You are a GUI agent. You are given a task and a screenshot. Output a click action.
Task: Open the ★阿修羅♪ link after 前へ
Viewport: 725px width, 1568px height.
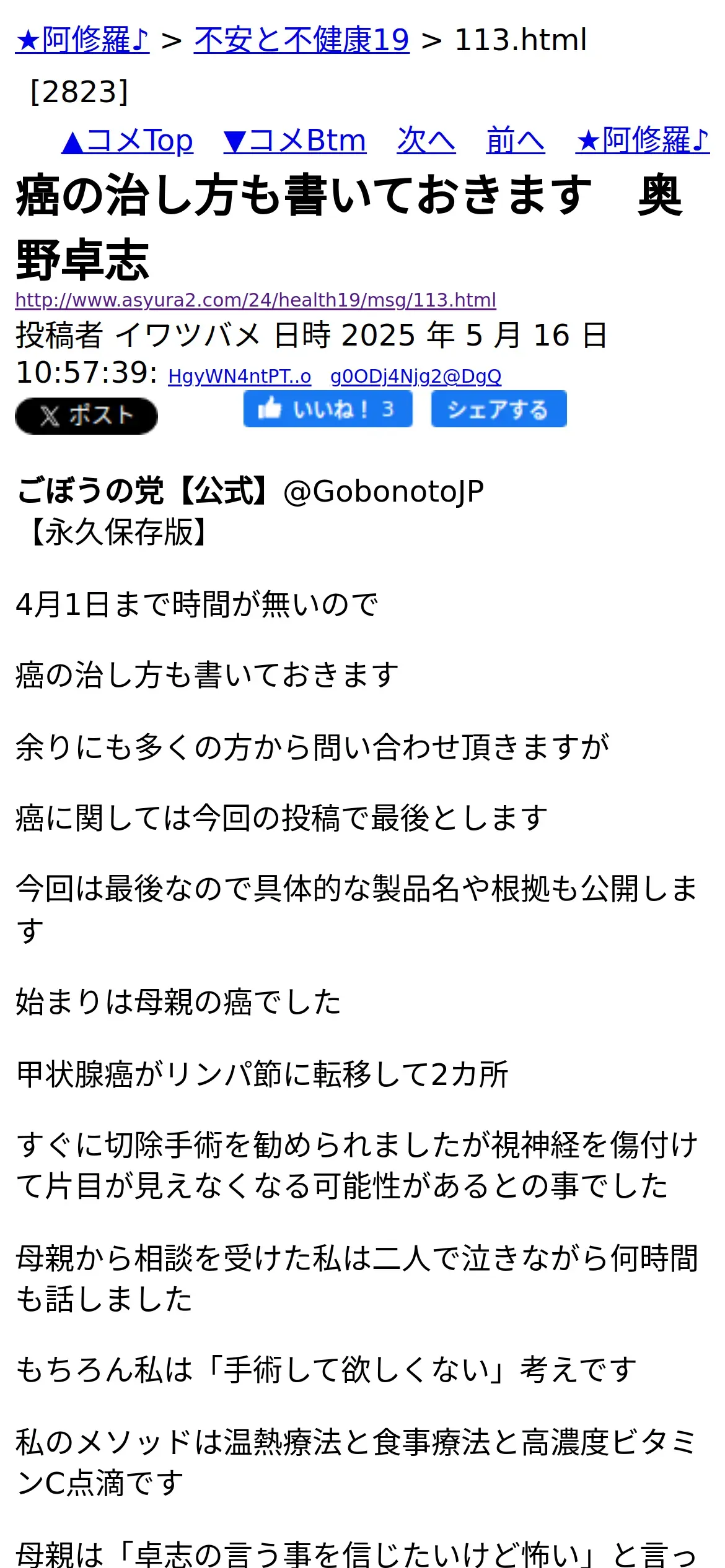643,141
